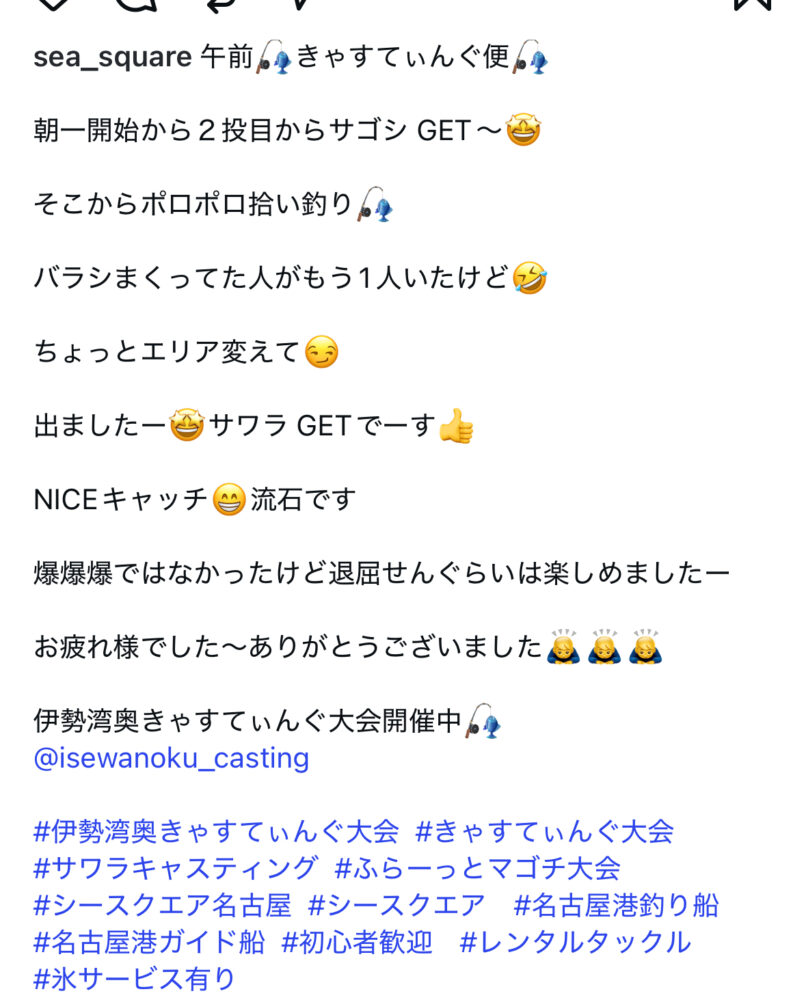Open hashtag #氷サービス有り
Screen dimensions: 806x1000
pos(134,978)
